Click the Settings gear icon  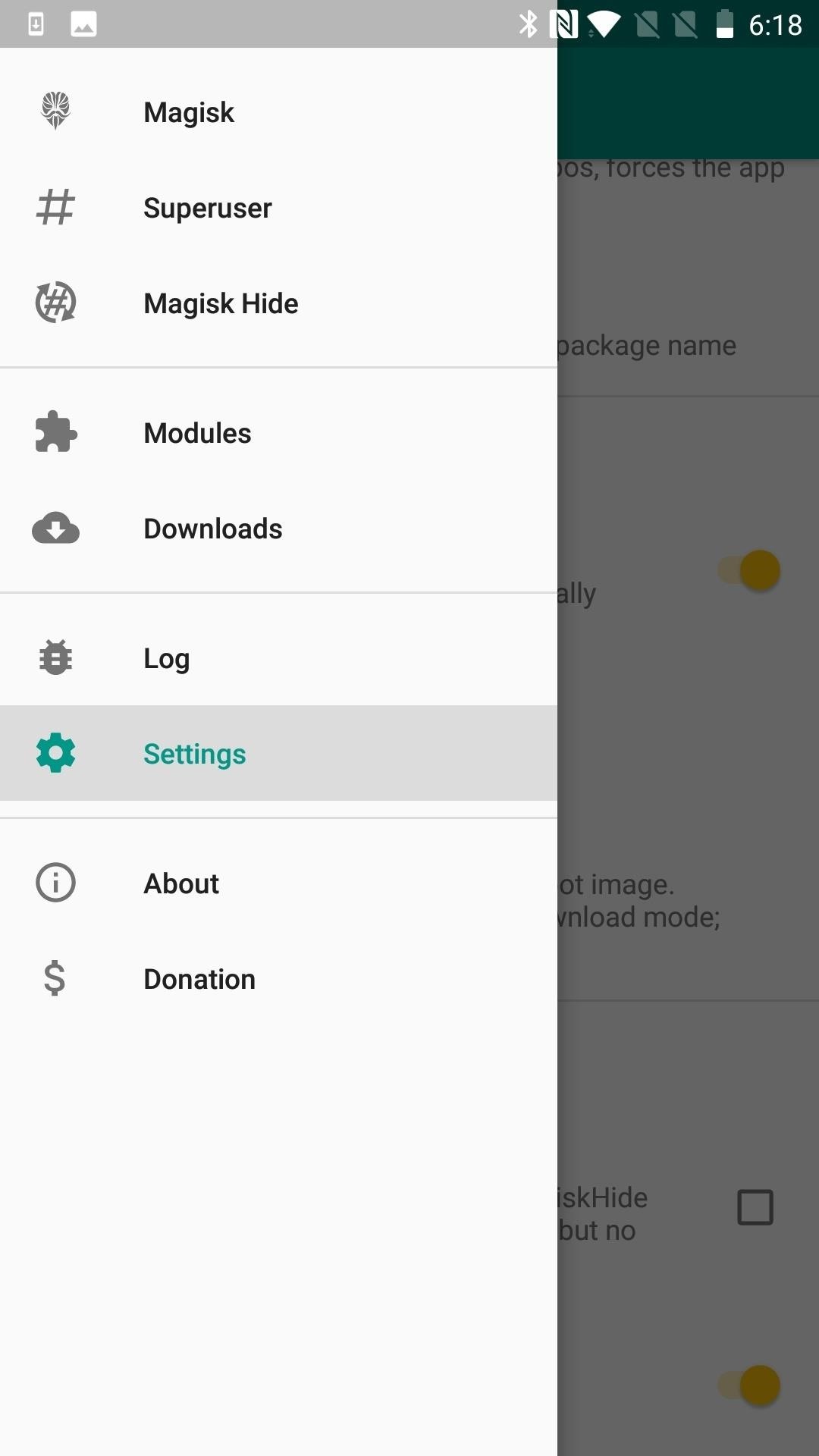(x=55, y=753)
